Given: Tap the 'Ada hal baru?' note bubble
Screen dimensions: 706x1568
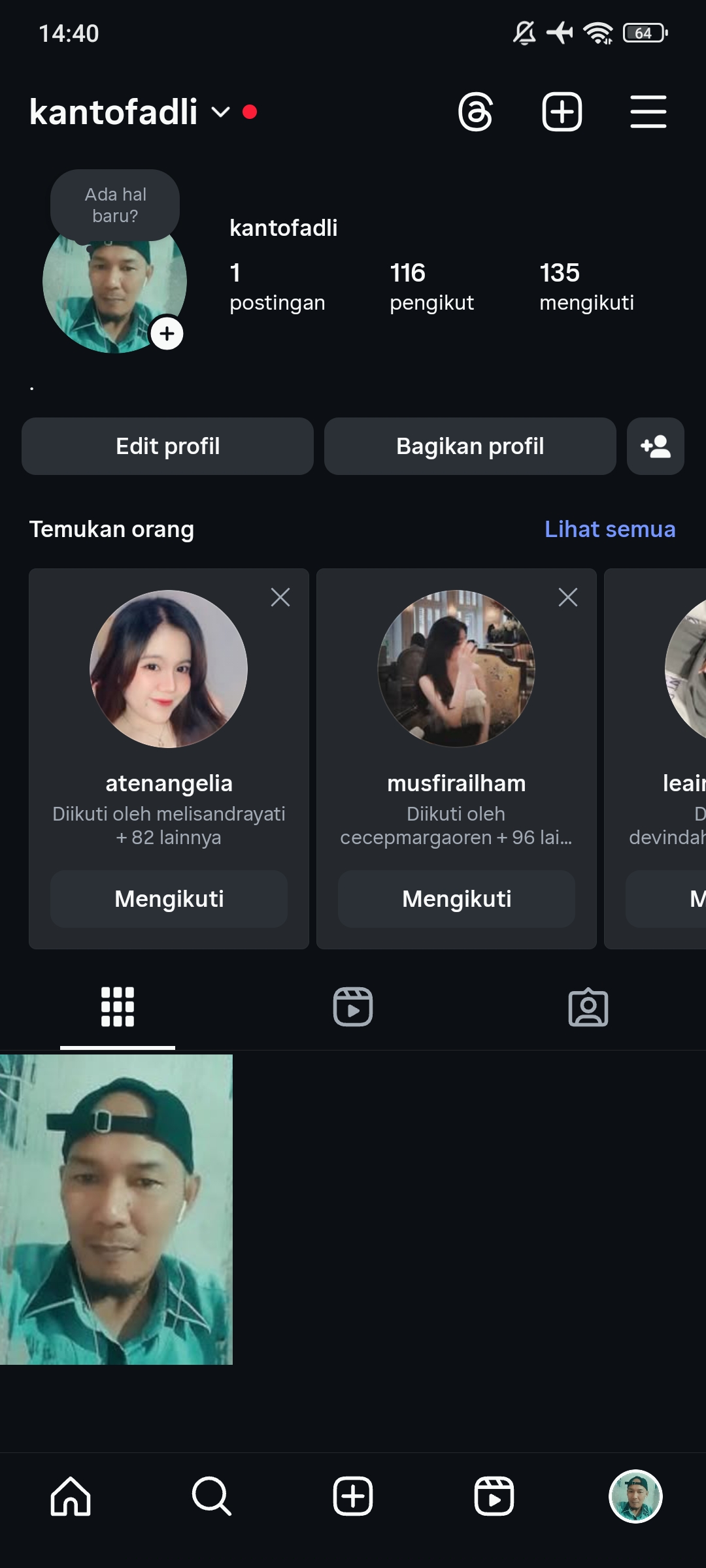Looking at the screenshot, I should coord(115,204).
